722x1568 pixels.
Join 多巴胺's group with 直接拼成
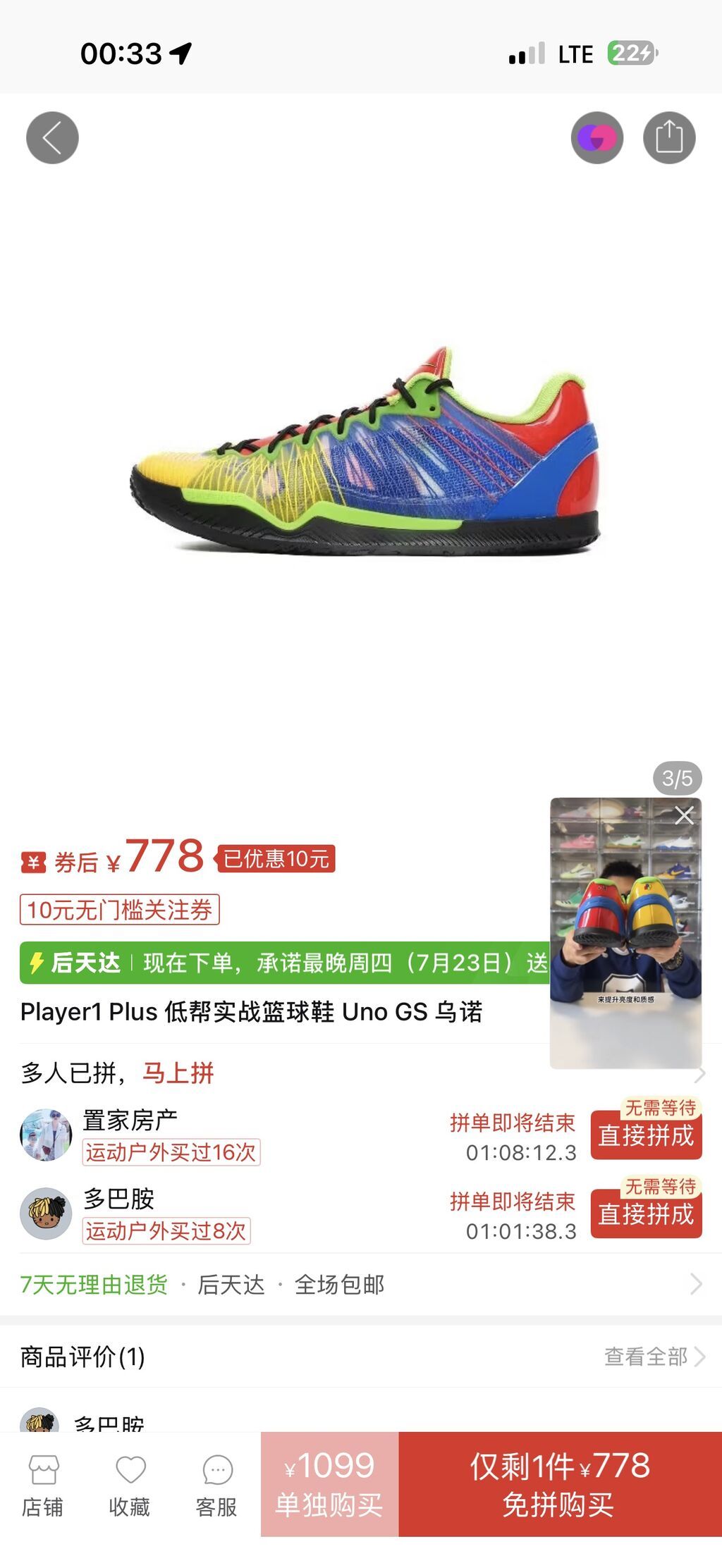pyautogui.click(x=646, y=1214)
